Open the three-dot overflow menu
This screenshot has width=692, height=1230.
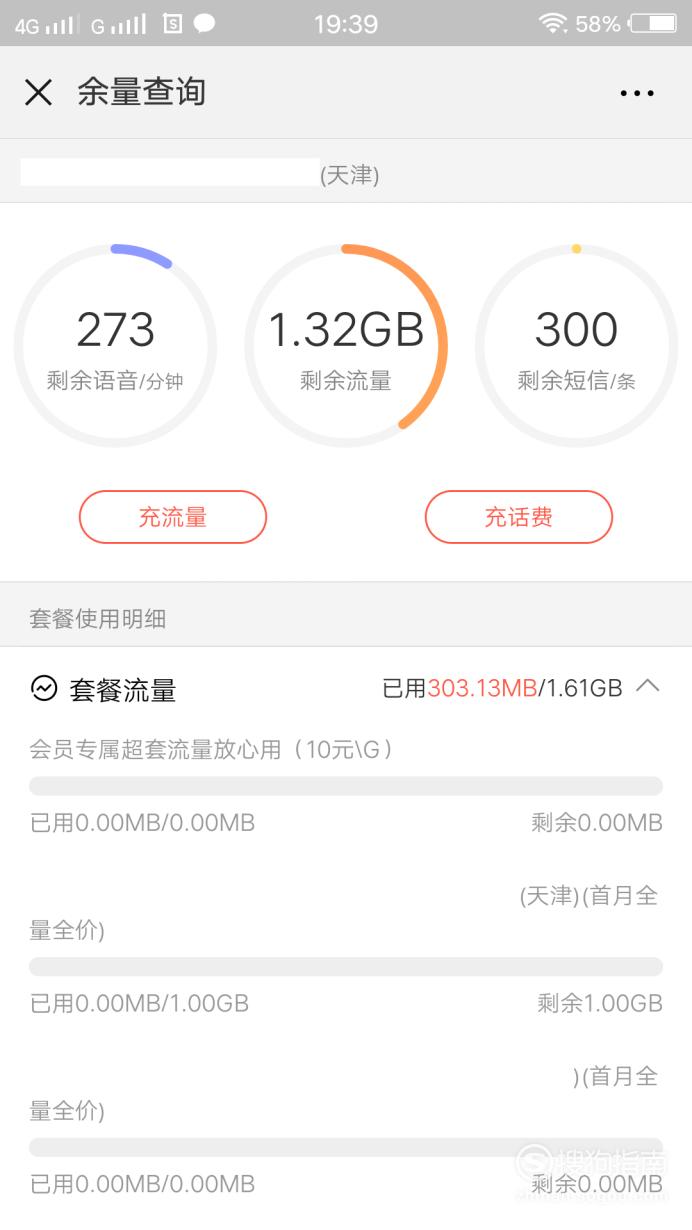pos(637,93)
